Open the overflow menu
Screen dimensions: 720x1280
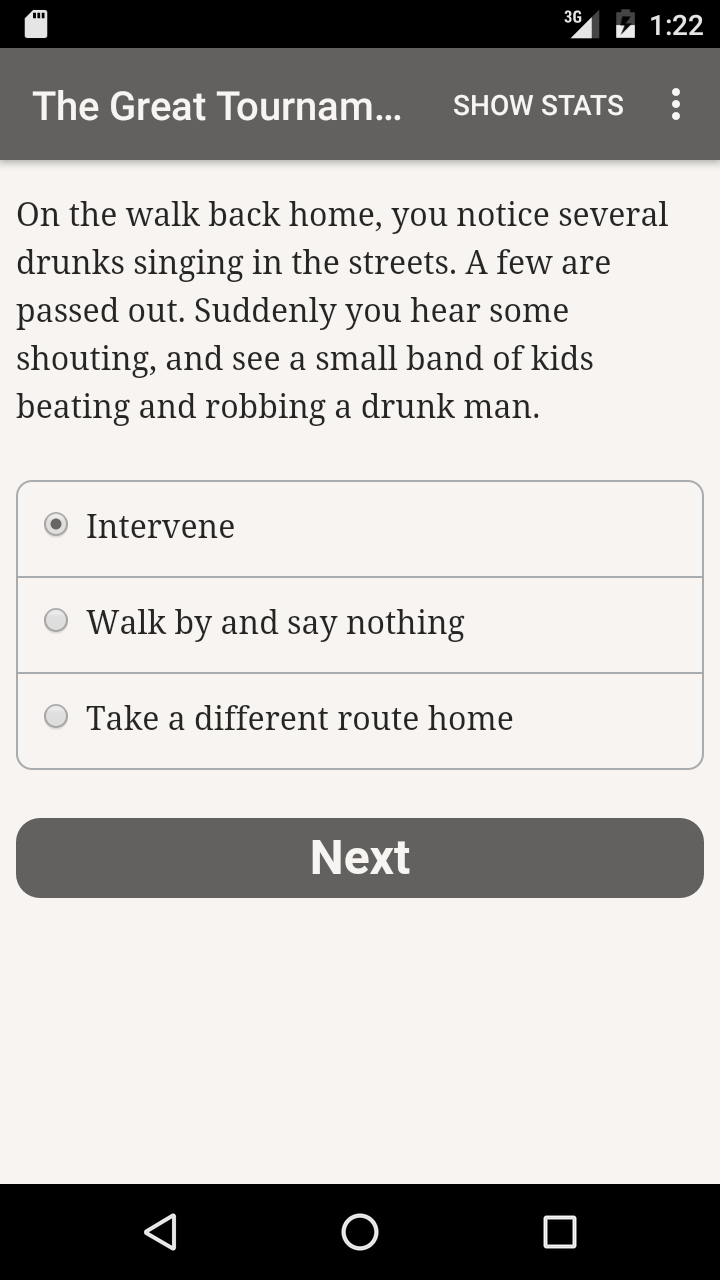(x=676, y=105)
